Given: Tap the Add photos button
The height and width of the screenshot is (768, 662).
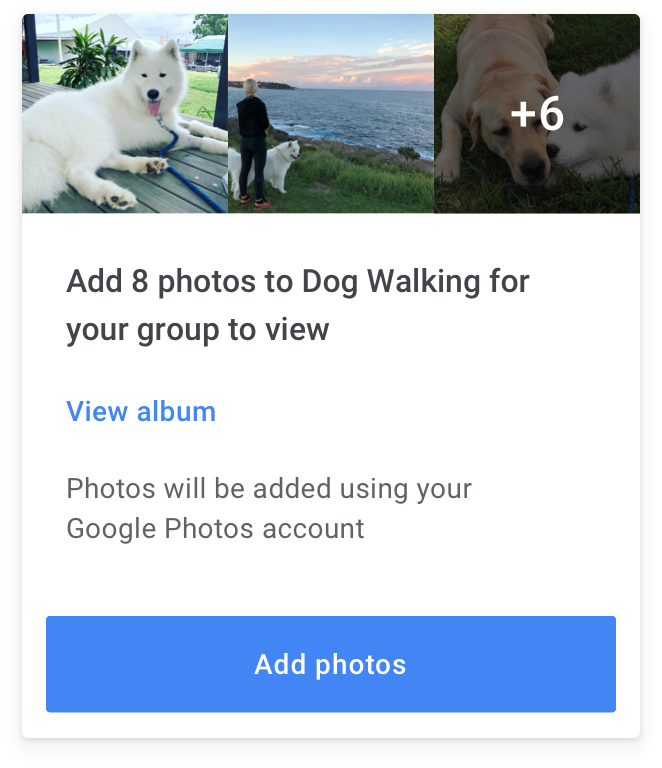Looking at the screenshot, I should coord(330,664).
